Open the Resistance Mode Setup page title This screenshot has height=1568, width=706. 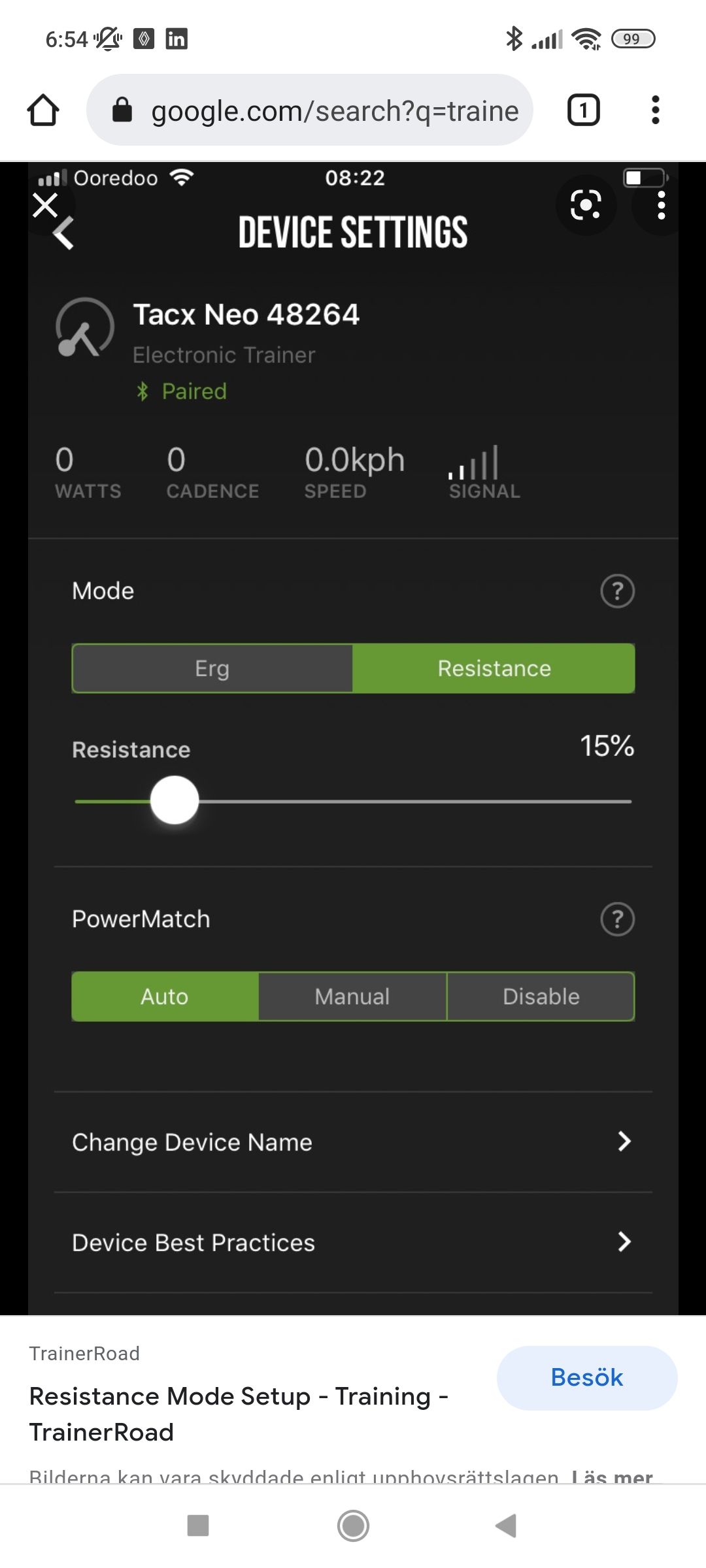click(239, 1414)
